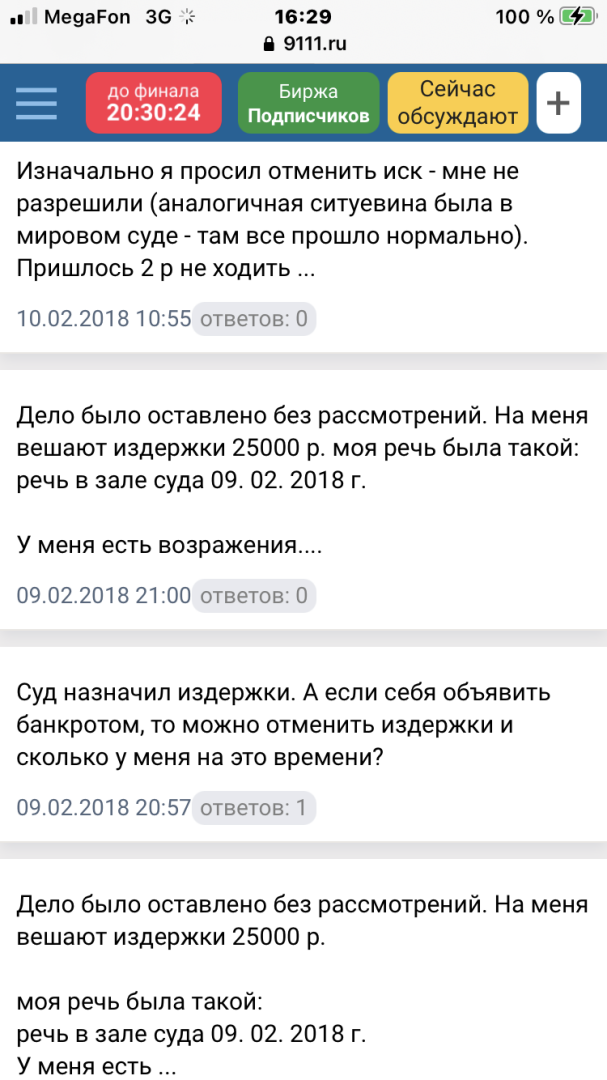Open Биржа Подписчиков
Image resolution: width=607 pixels, height=1080 pixels.
tap(308, 103)
